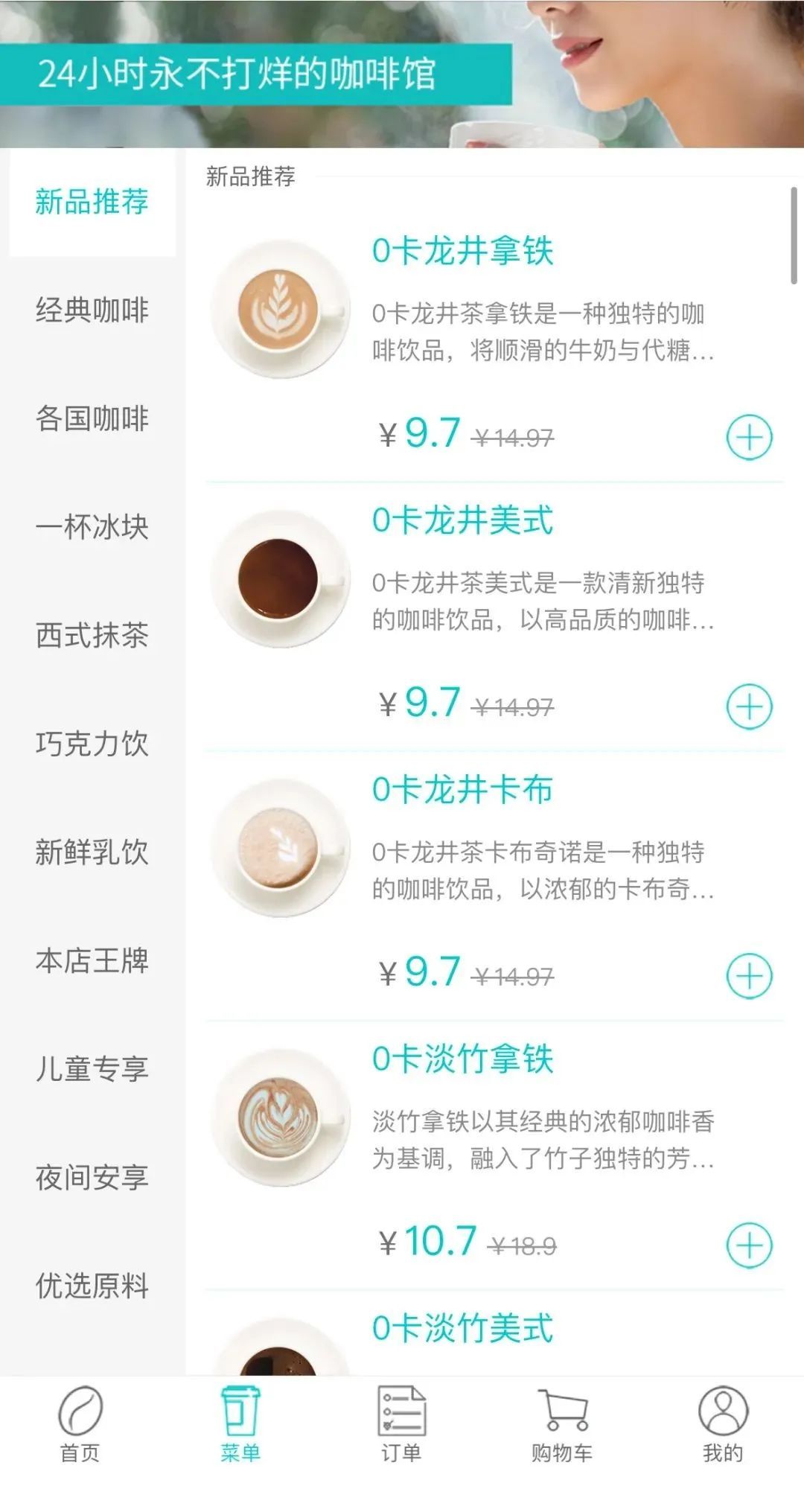Add 0卡龙井拿铁 to cart
The image size is (804, 1512).
click(x=749, y=438)
